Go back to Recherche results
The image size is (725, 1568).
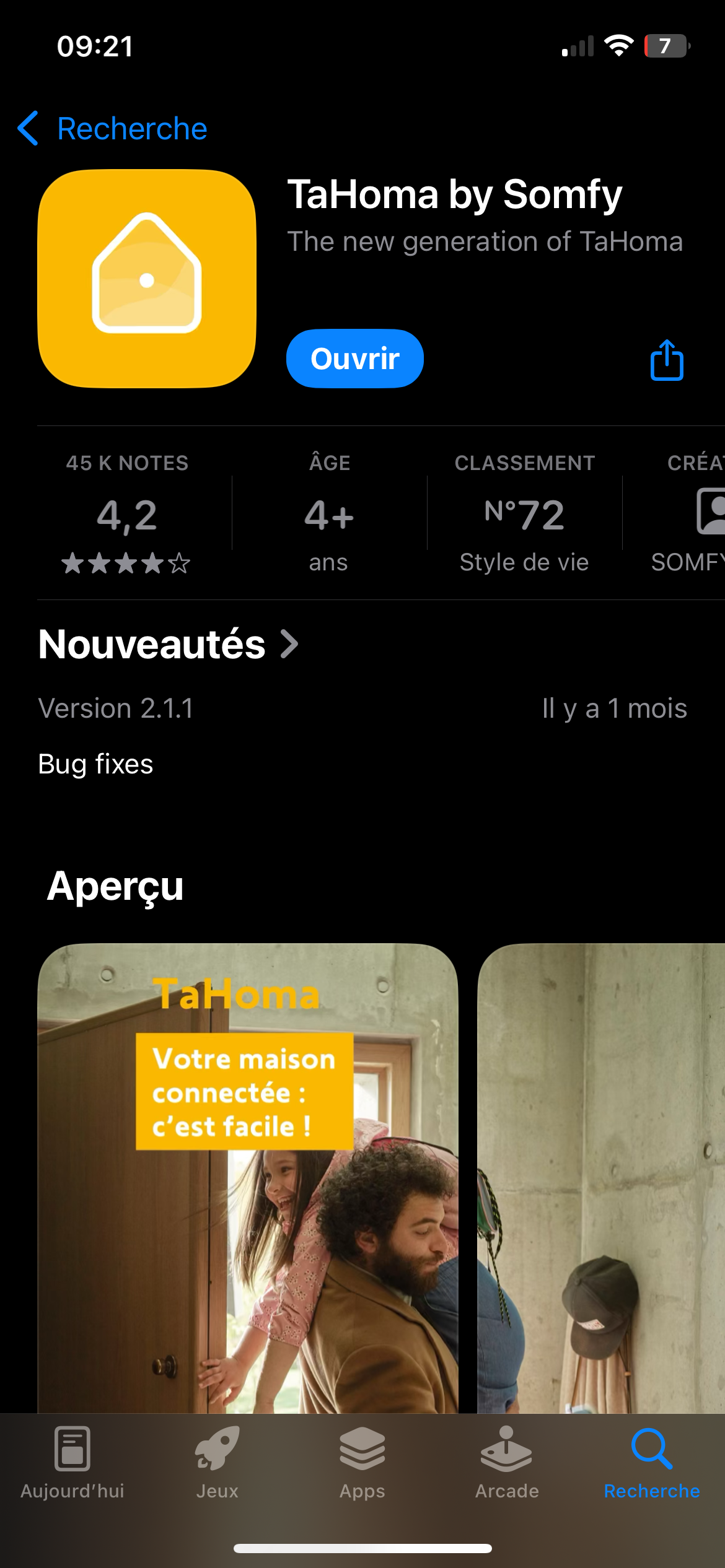pyautogui.click(x=113, y=129)
